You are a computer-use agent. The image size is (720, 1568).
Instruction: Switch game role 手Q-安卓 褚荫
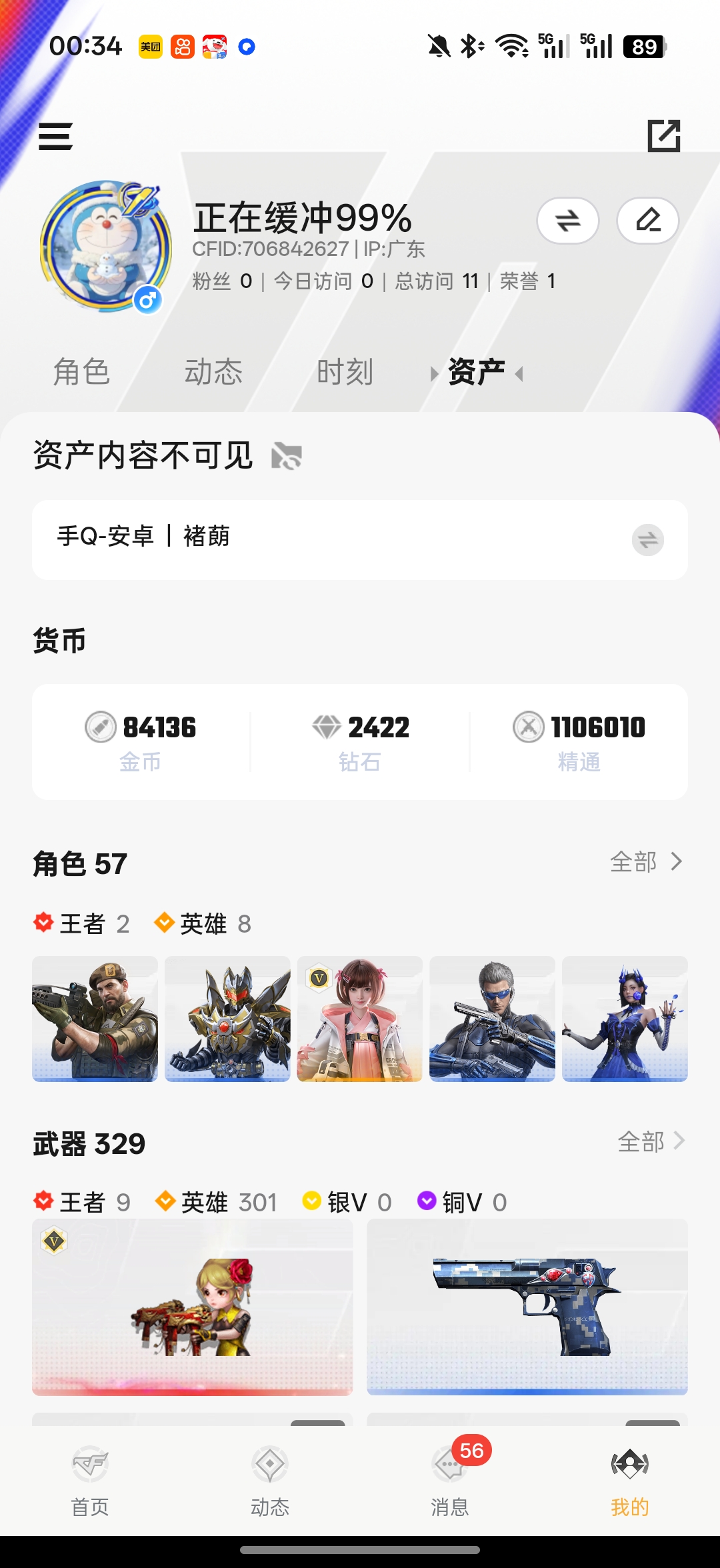647,540
